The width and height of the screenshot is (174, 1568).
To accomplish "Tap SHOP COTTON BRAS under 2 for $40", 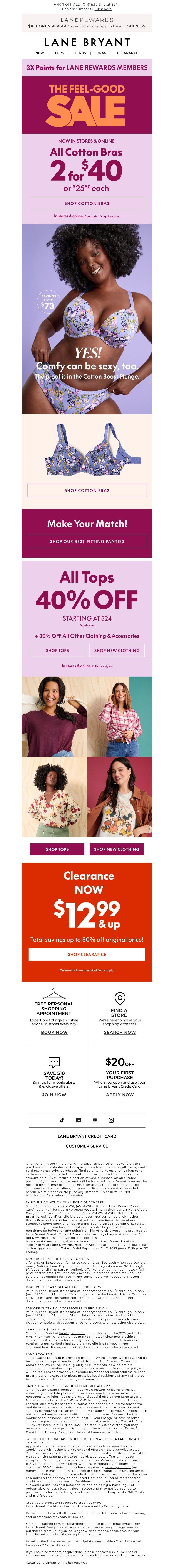I will pos(87,203).
